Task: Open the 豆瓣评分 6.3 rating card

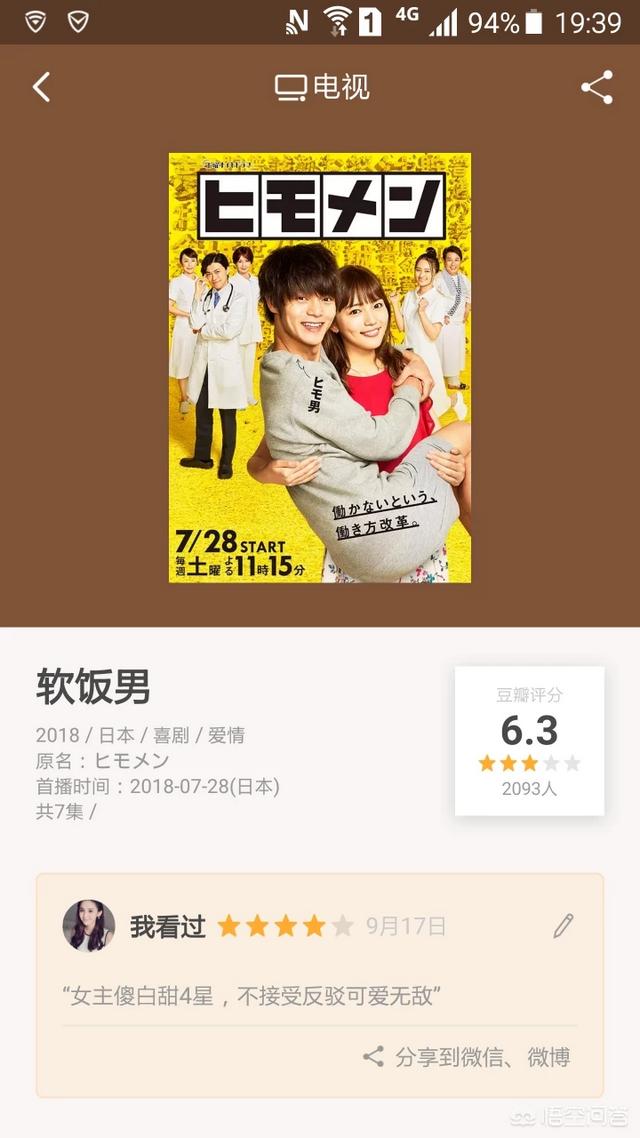Action: coord(530,741)
